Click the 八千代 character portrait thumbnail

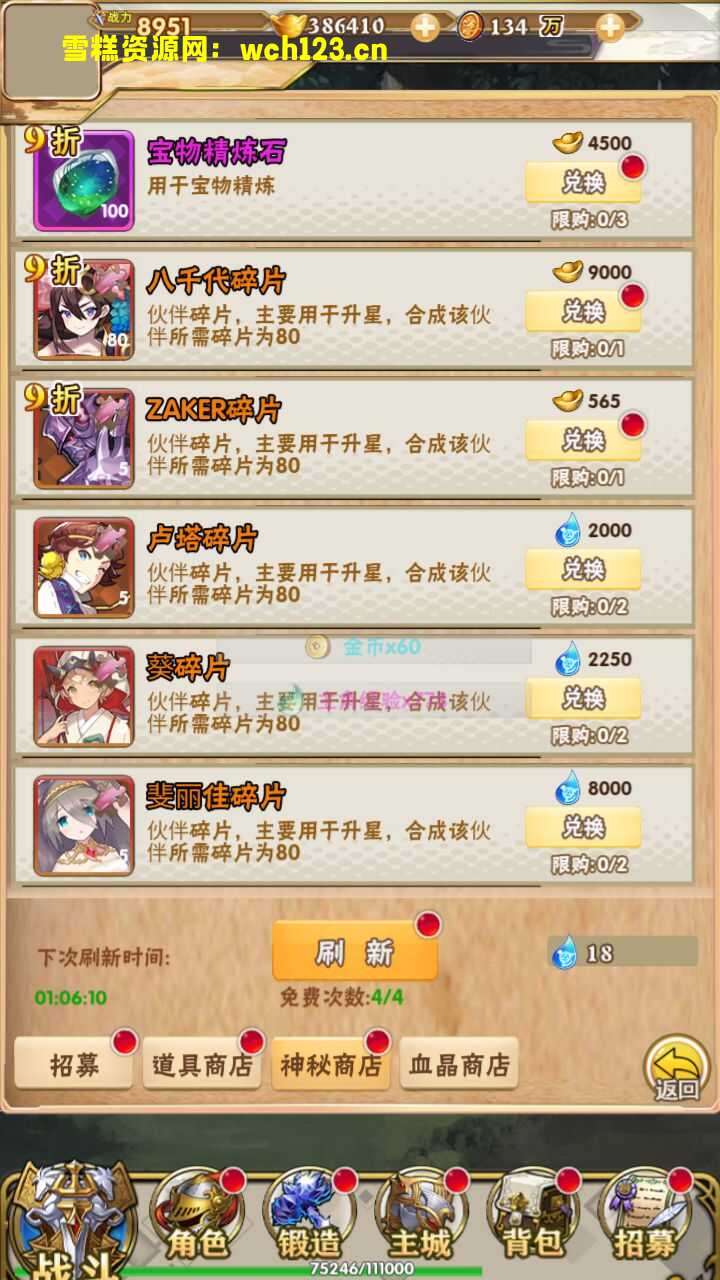(x=82, y=310)
